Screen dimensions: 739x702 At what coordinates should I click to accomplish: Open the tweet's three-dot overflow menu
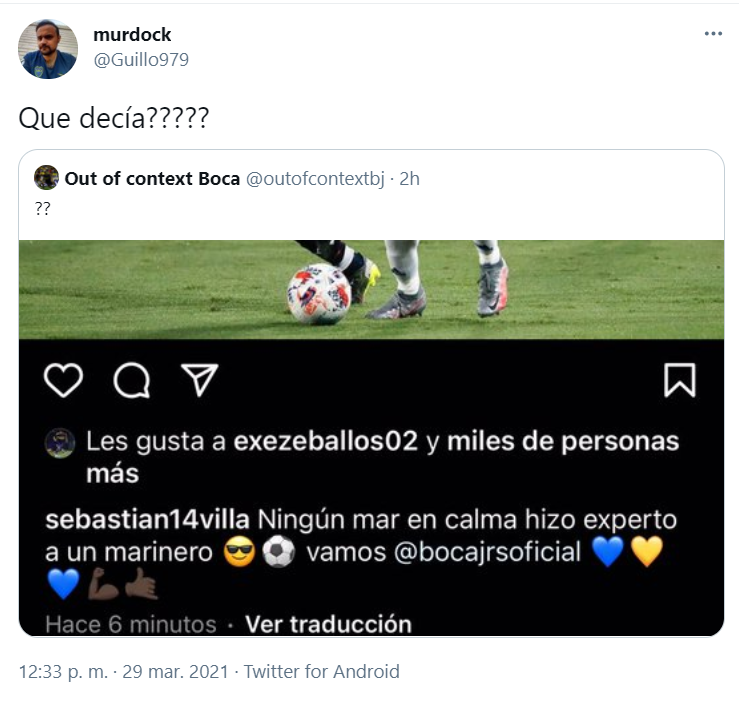pos(712,34)
